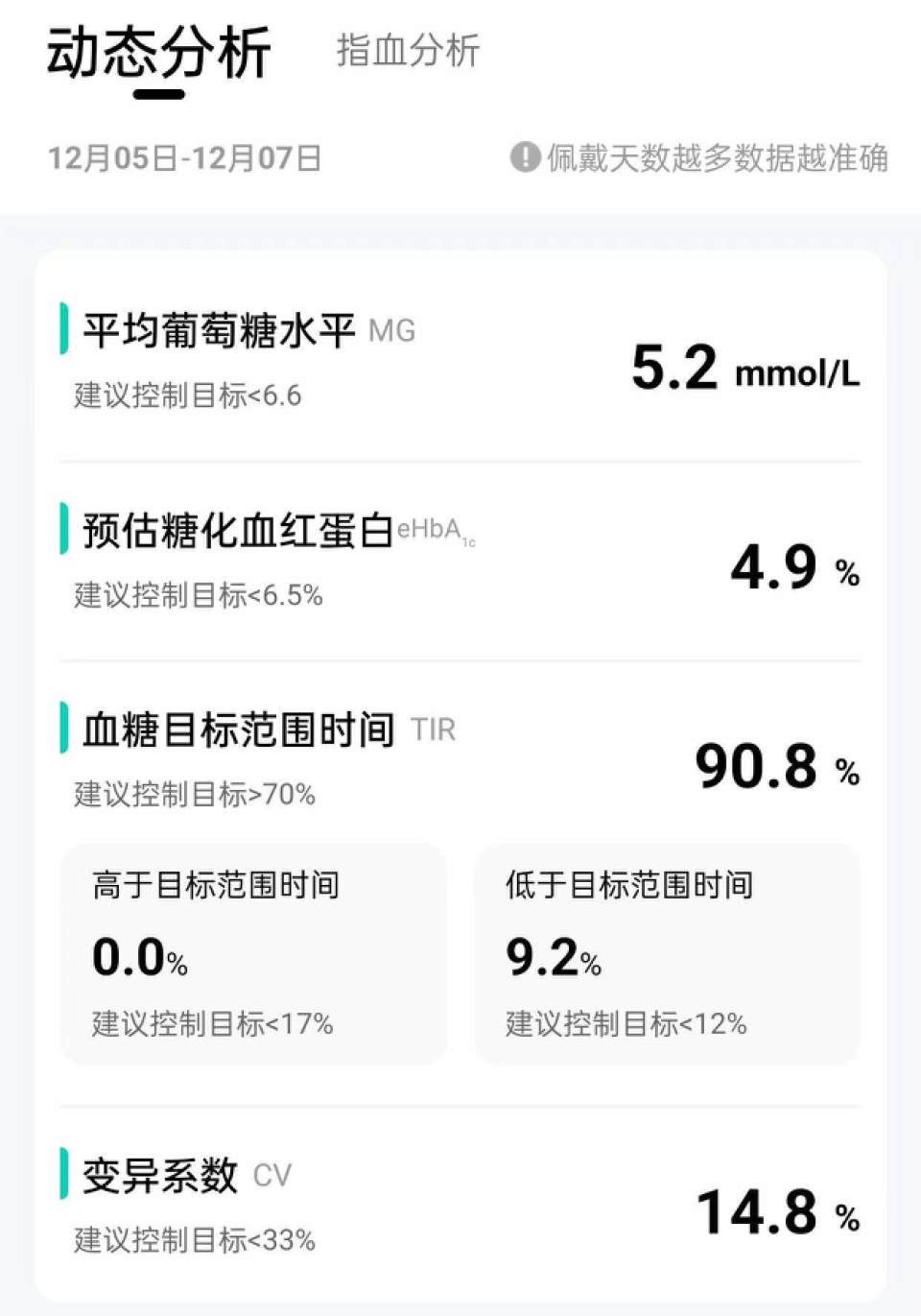
Task: Expand the 变异系数 card details
Action: click(460, 1200)
